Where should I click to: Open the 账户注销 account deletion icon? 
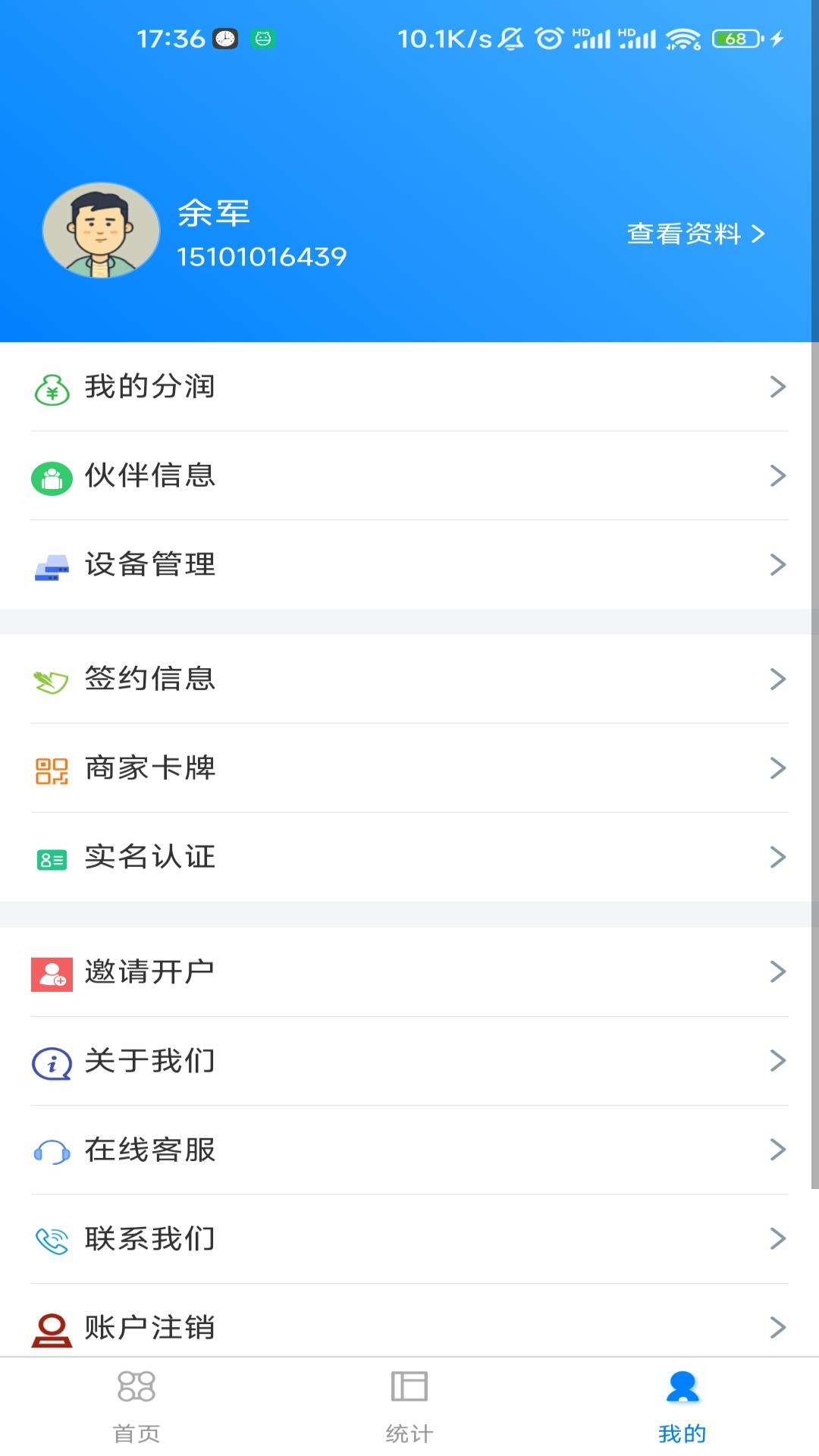coord(50,1326)
